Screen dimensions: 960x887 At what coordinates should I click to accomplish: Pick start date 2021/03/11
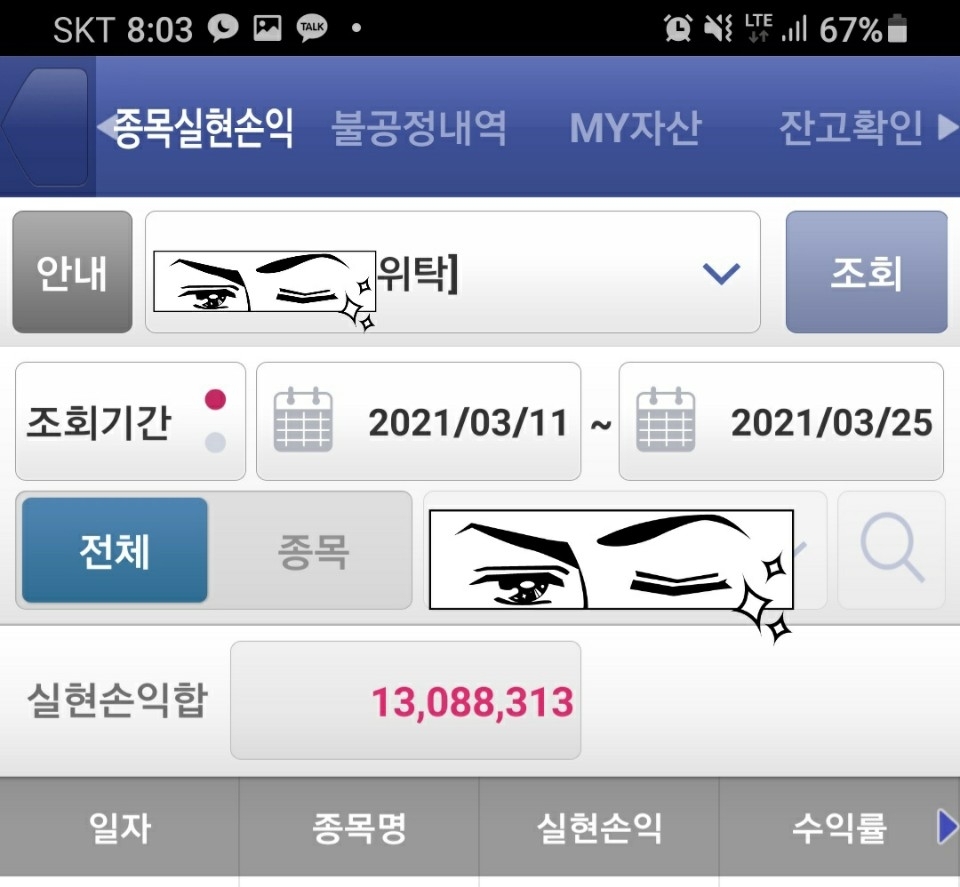pos(418,421)
